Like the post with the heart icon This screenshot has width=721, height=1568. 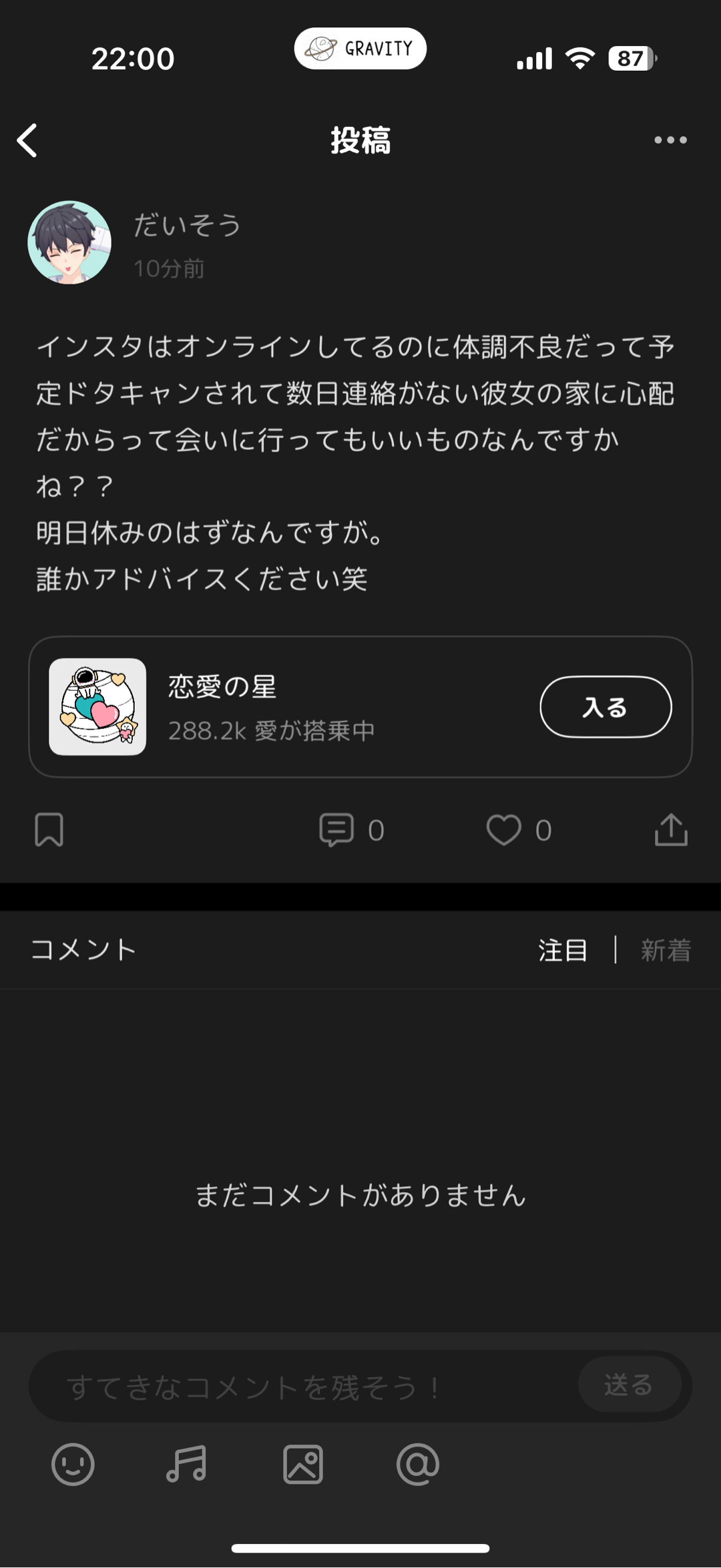504,829
